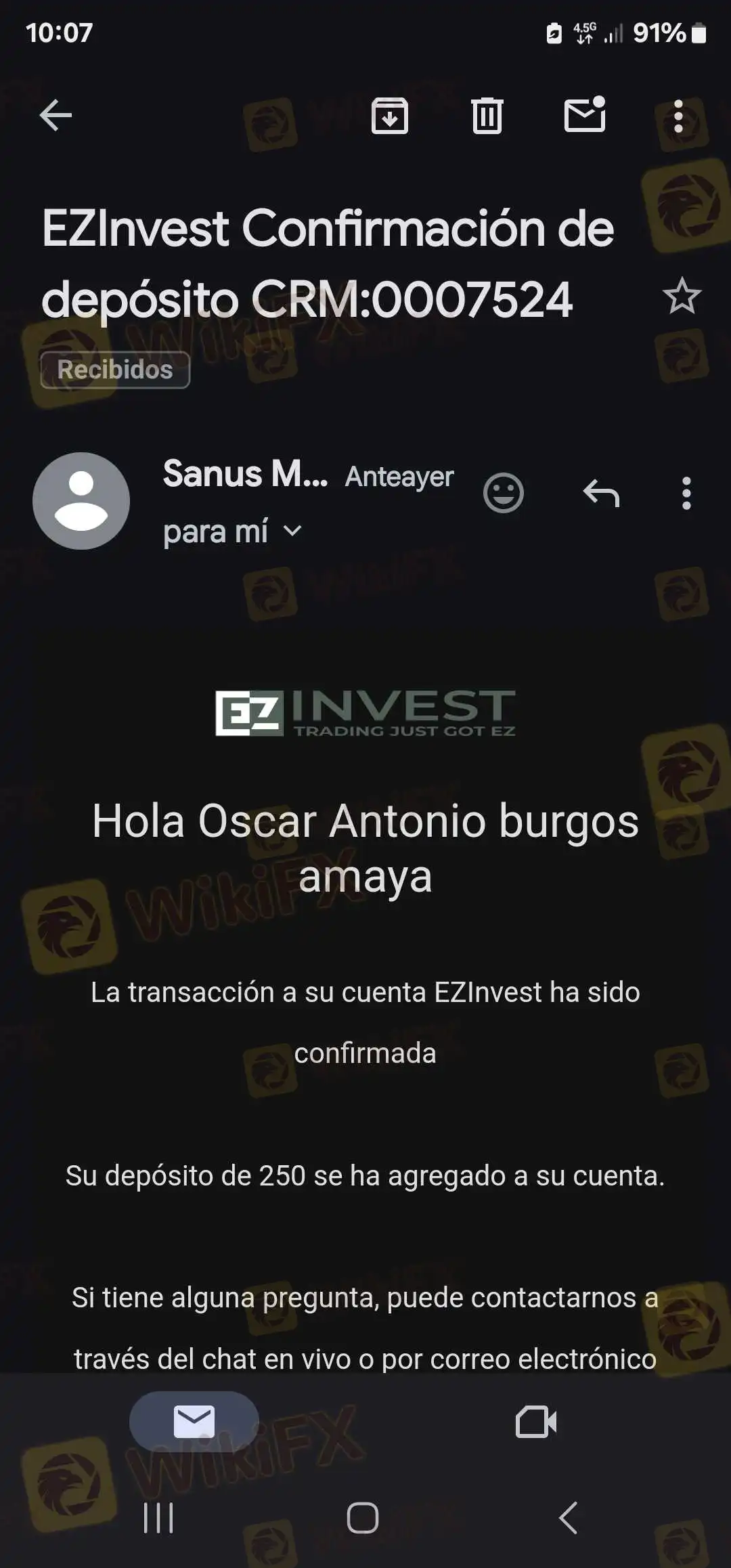Viewport: 731px width, 1568px height.
Task: Open message options next to reply arrow
Action: pyautogui.click(x=686, y=493)
